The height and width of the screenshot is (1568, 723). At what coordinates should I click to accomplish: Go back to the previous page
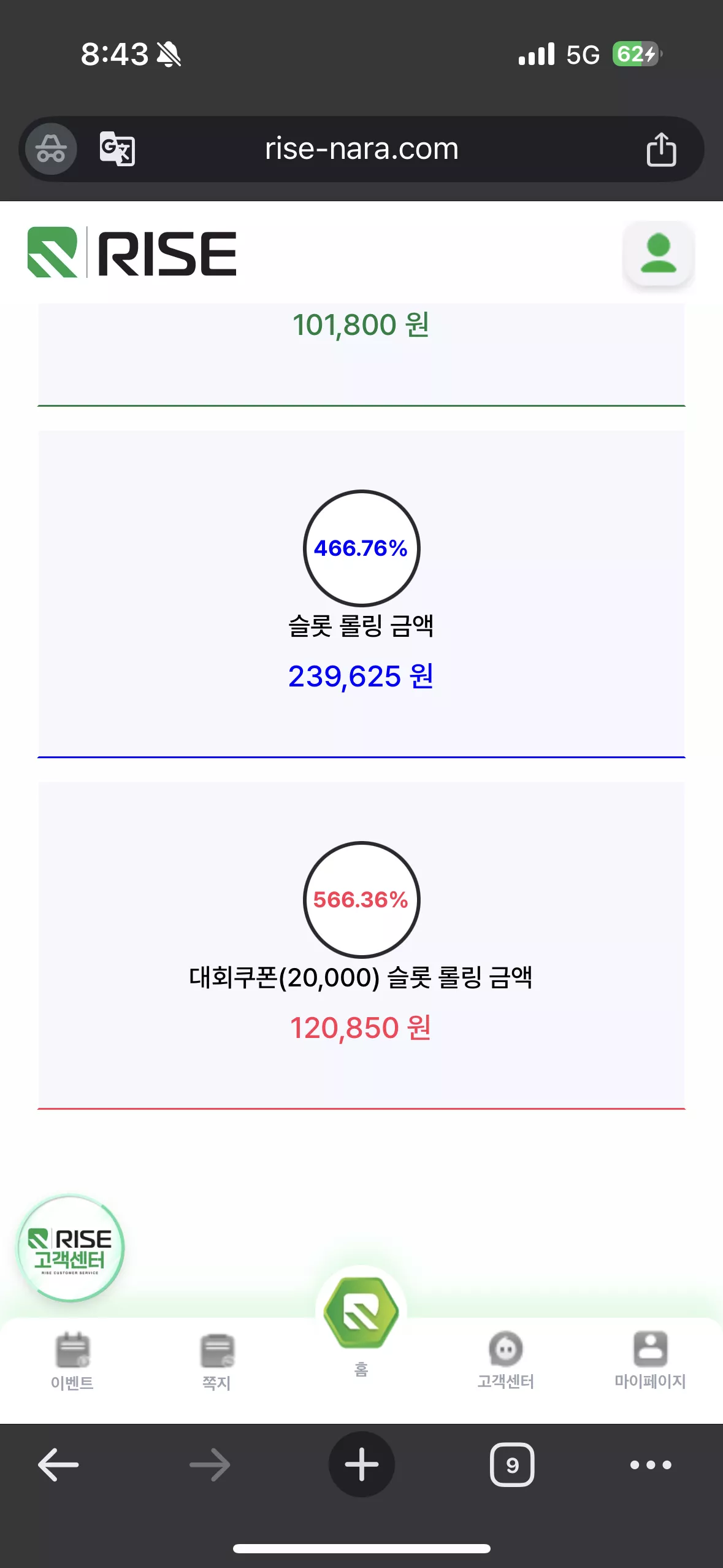58,1465
